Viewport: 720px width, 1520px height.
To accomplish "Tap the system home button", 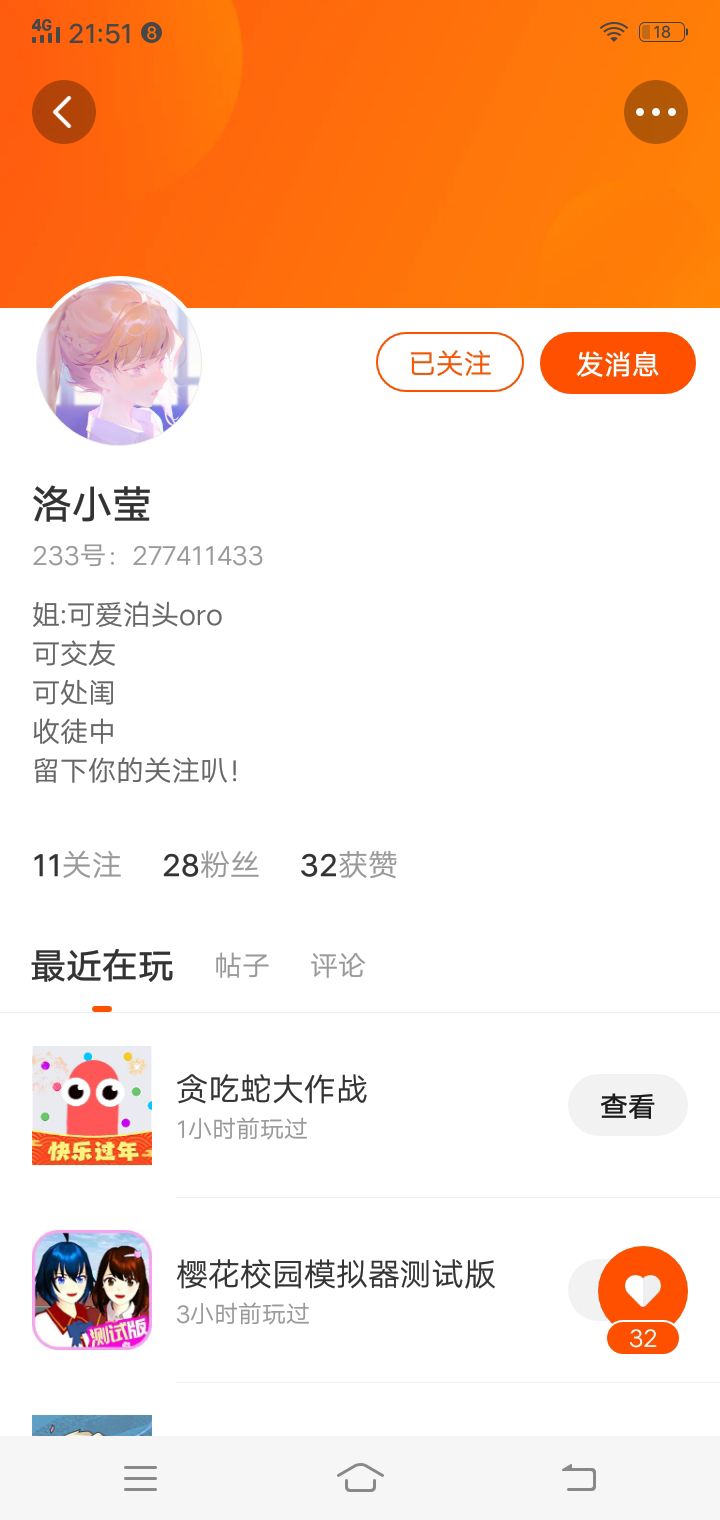I will (360, 1477).
